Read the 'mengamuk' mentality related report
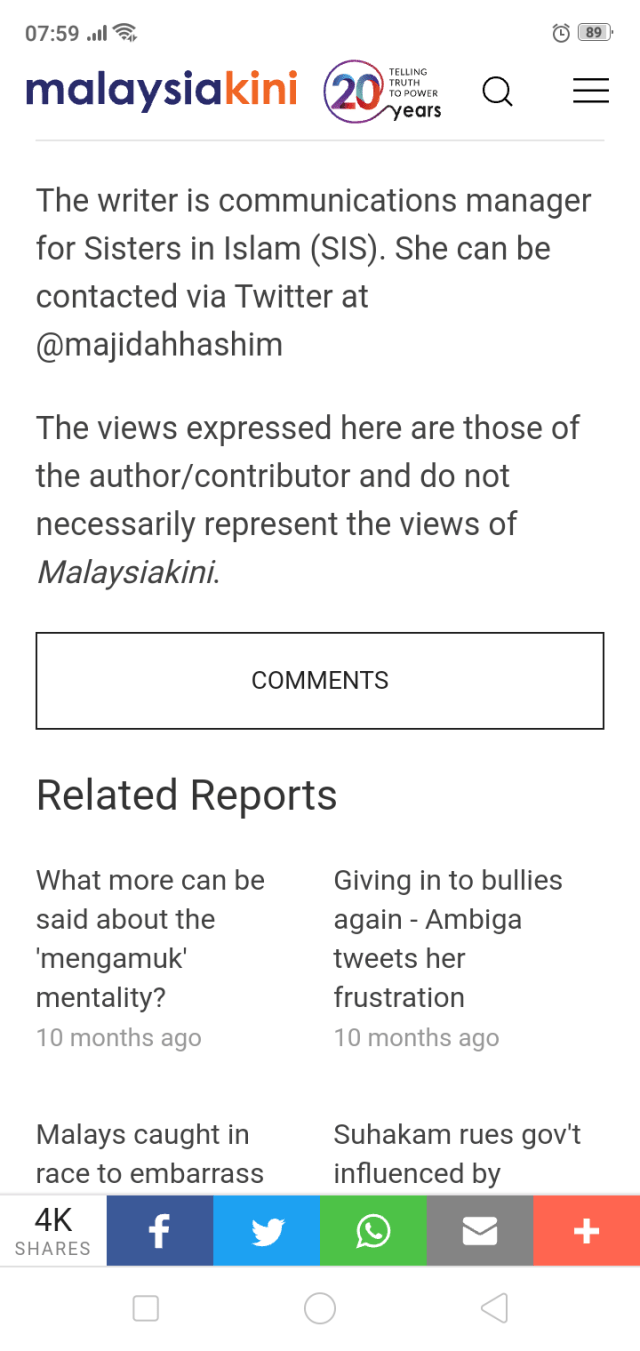The height and width of the screenshot is (1351, 640). pos(150,938)
